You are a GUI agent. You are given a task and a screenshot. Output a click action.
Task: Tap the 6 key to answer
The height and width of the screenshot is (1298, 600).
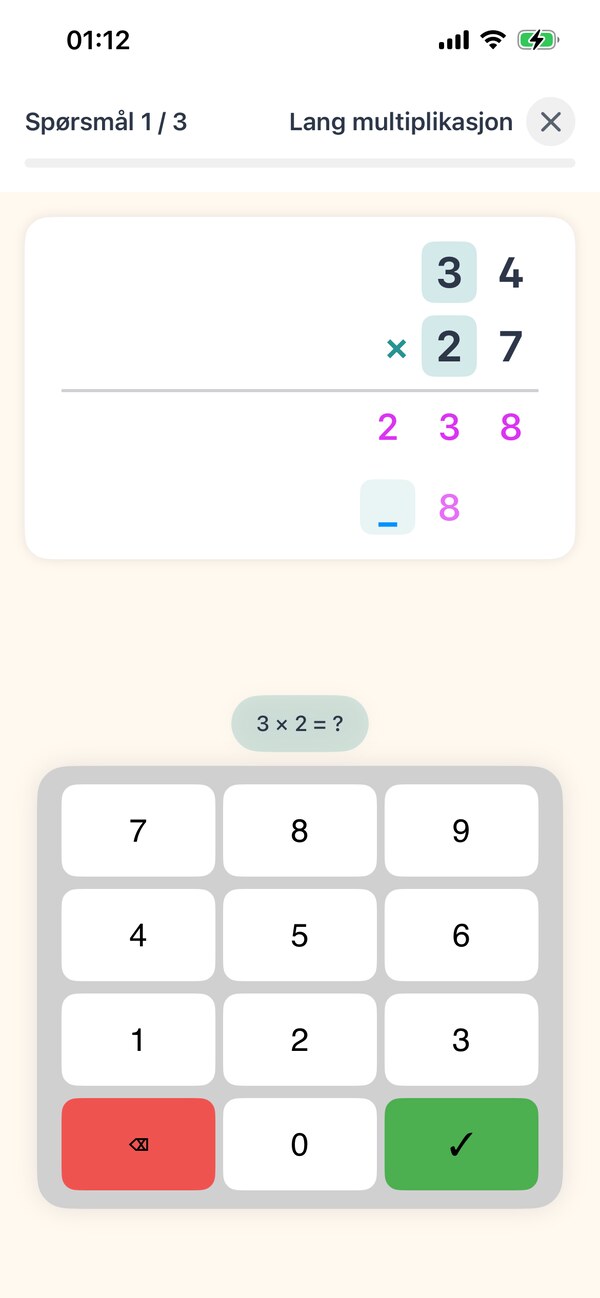click(x=461, y=935)
